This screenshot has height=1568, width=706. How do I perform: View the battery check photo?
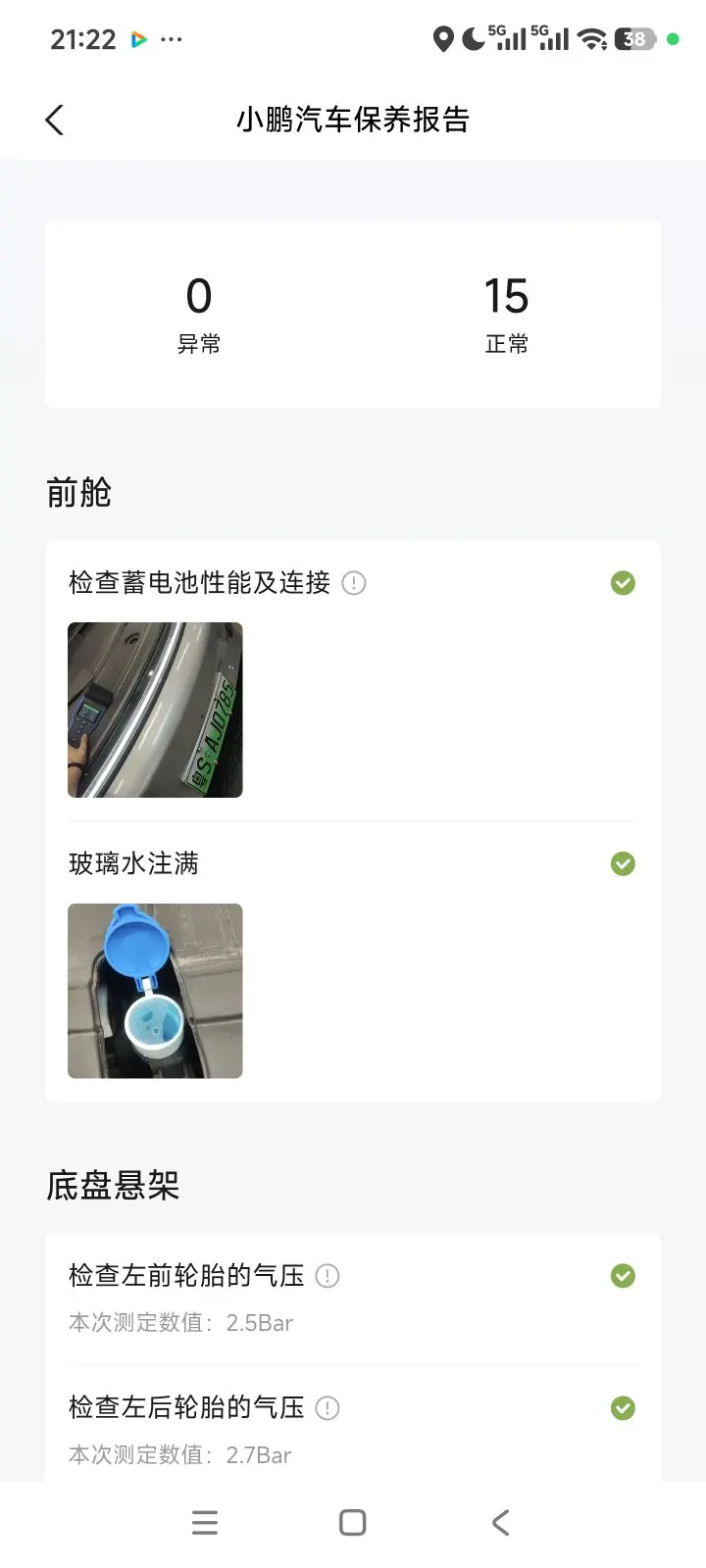click(155, 710)
